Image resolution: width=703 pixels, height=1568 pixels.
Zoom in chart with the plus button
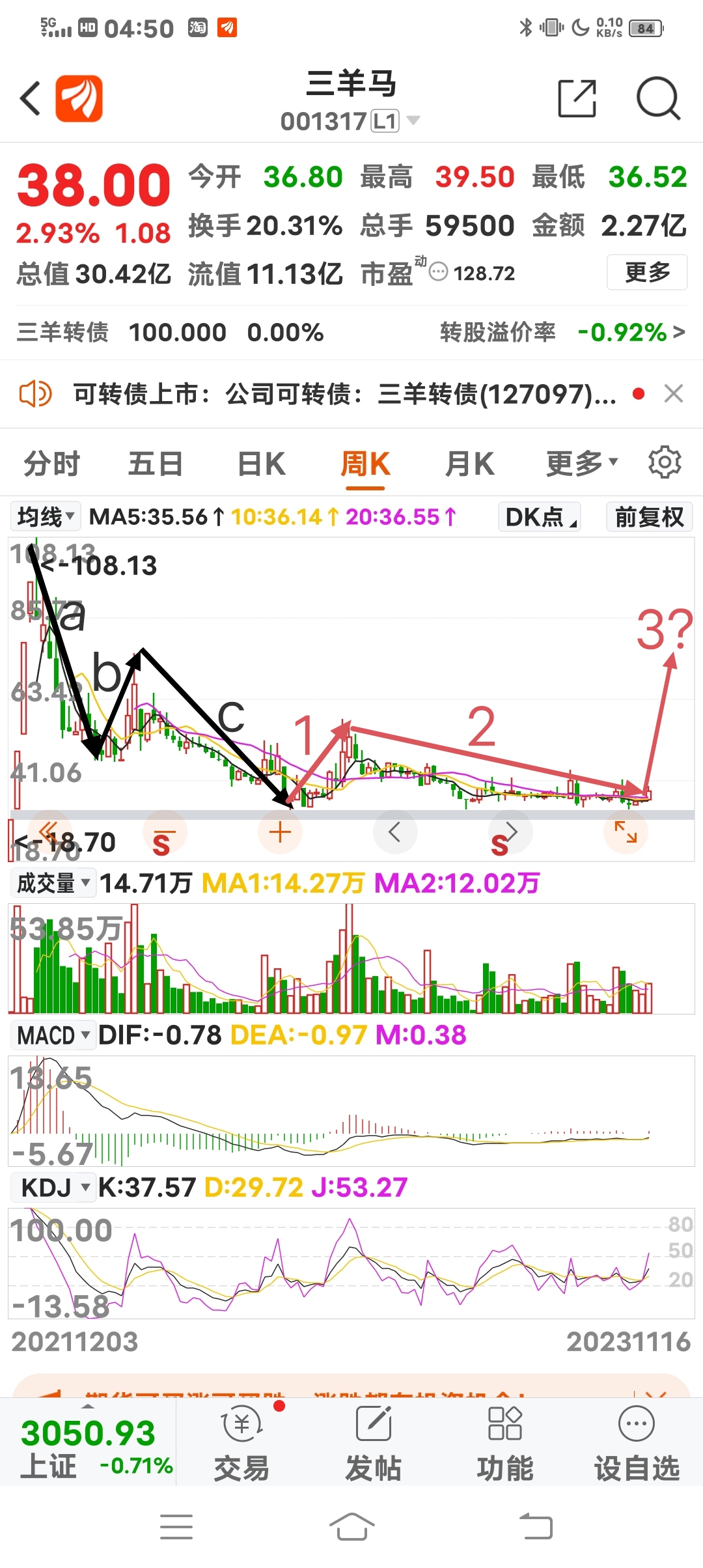[280, 832]
